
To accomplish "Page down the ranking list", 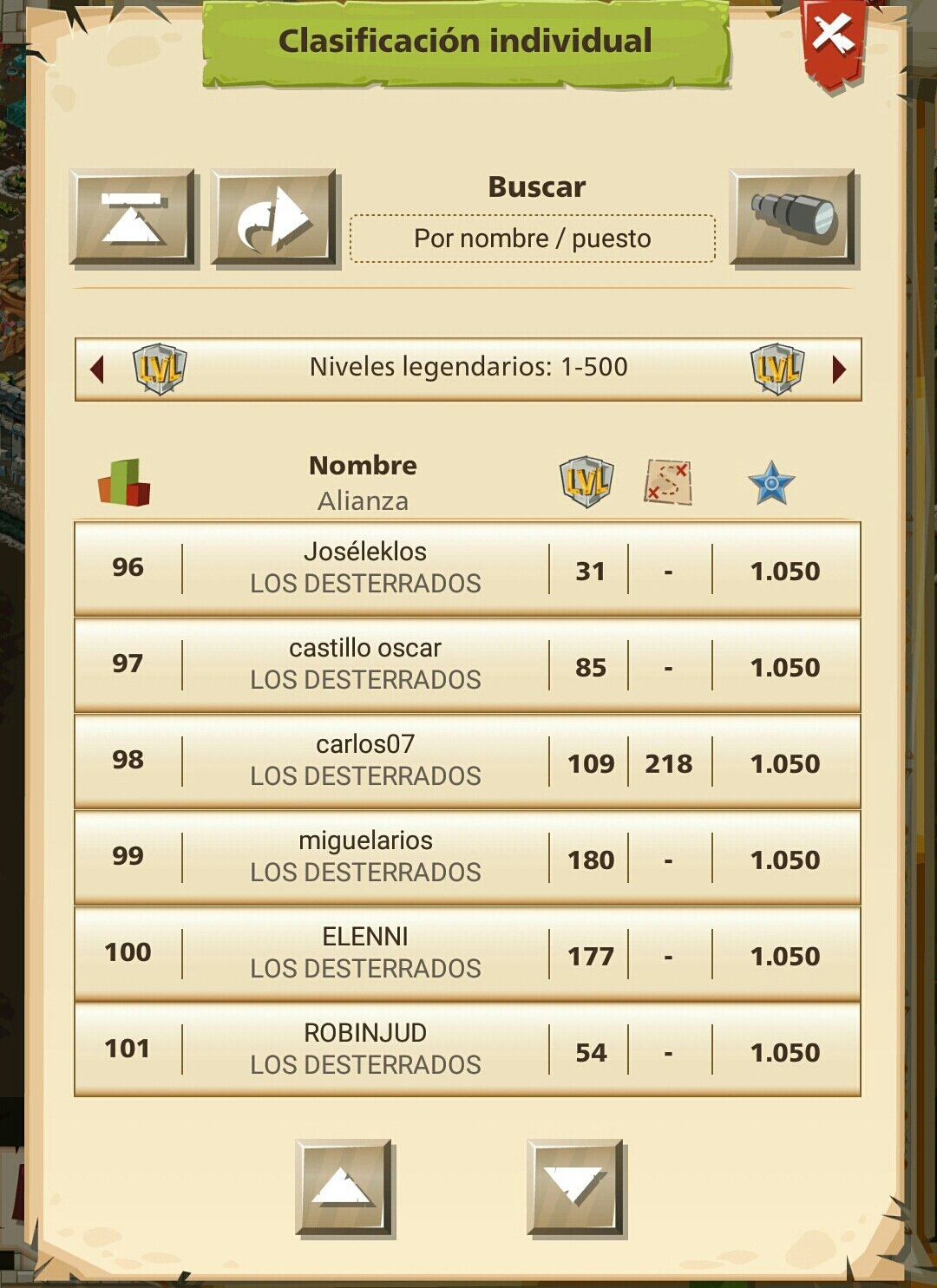I will (574, 1187).
